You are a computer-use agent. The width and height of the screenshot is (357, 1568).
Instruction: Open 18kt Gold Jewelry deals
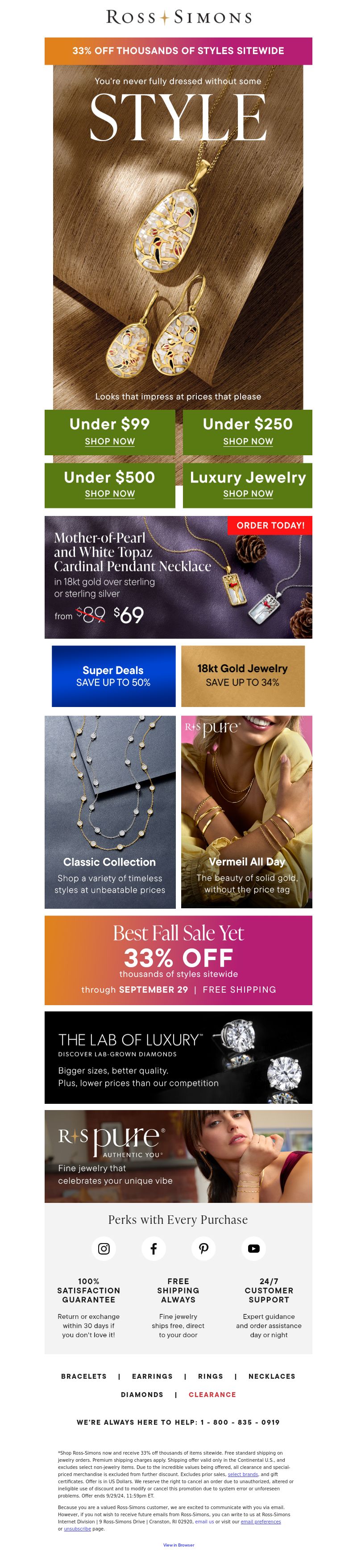pyautogui.click(x=242, y=676)
